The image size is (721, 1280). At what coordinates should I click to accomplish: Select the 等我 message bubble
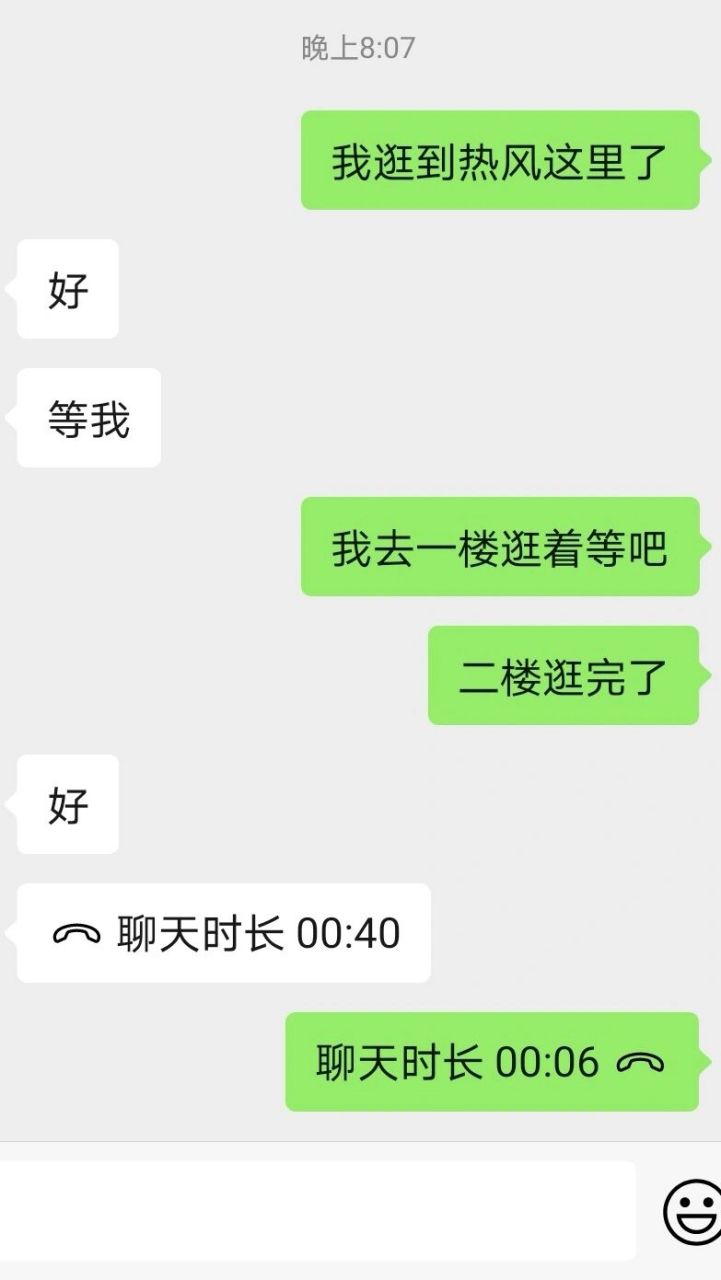pos(87,418)
